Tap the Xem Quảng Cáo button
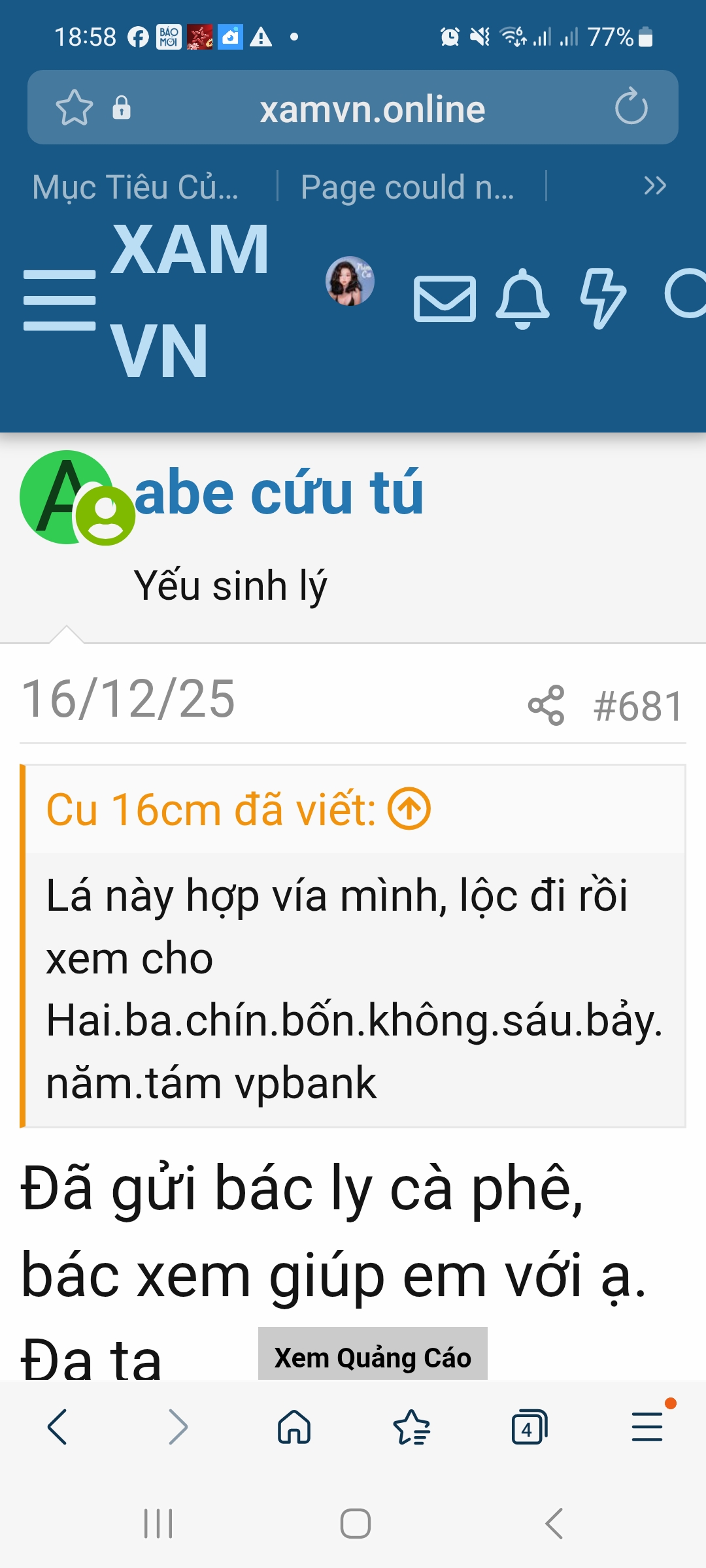This screenshot has height=1568, width=706. pyautogui.click(x=373, y=1358)
